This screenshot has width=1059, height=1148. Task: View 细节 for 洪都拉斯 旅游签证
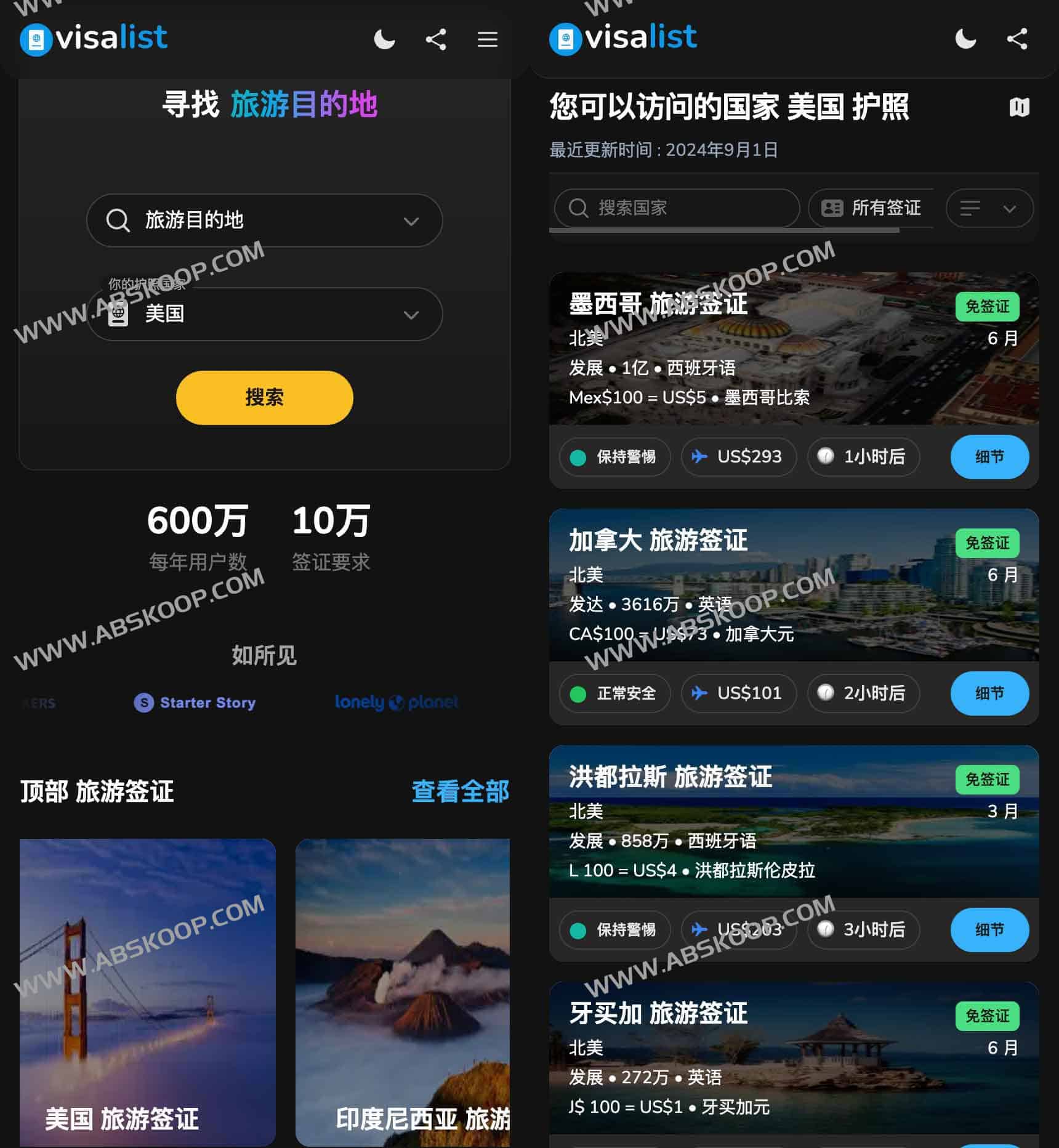pos(989,930)
